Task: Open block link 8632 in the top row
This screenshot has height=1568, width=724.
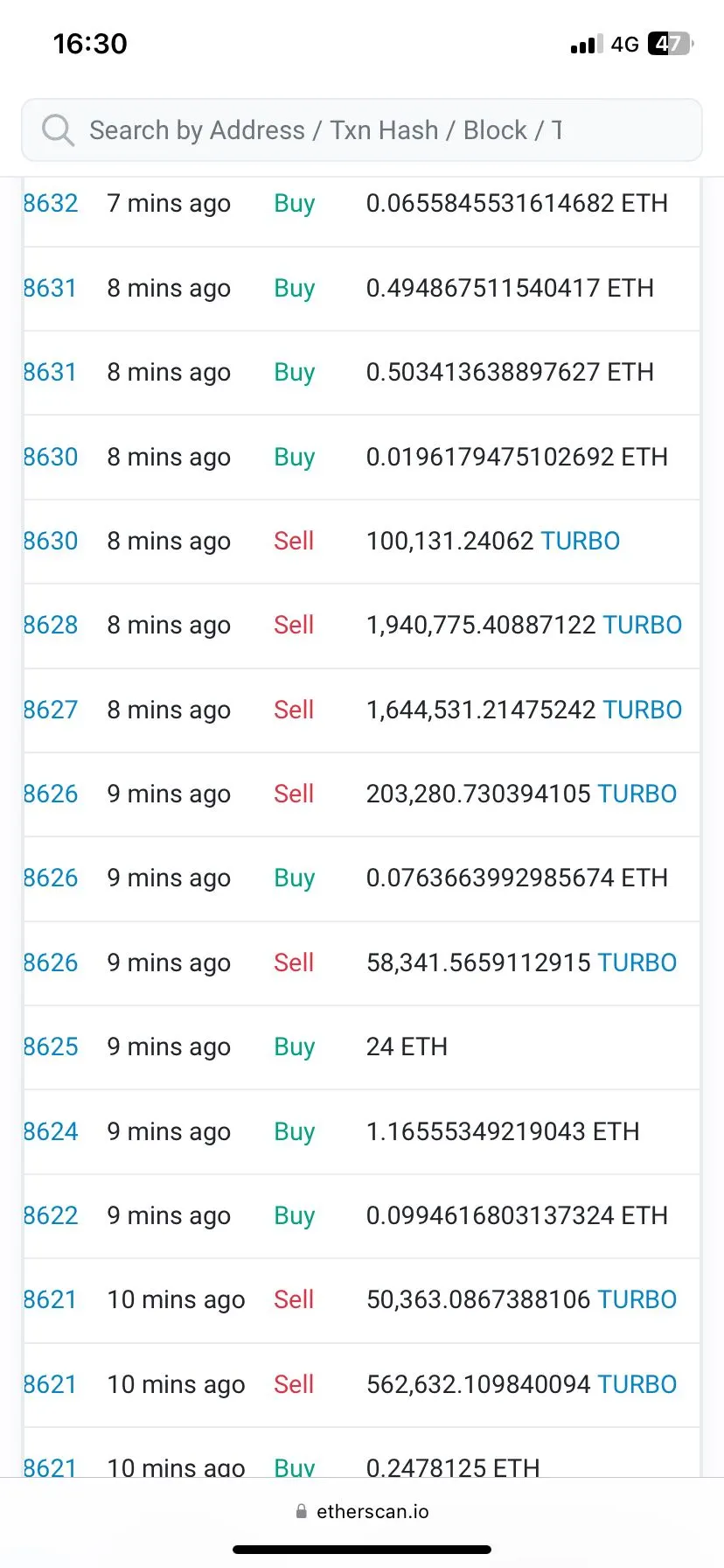Action: coord(51,203)
